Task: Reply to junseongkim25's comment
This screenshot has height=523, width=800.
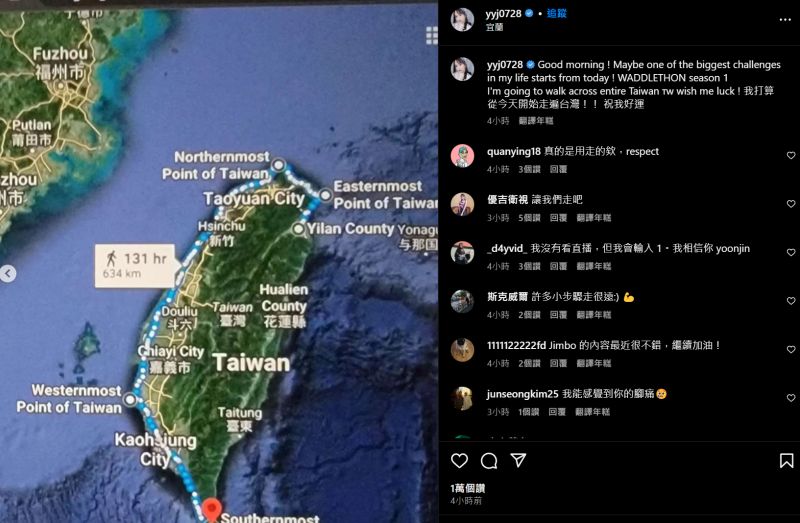Action: 558,411
